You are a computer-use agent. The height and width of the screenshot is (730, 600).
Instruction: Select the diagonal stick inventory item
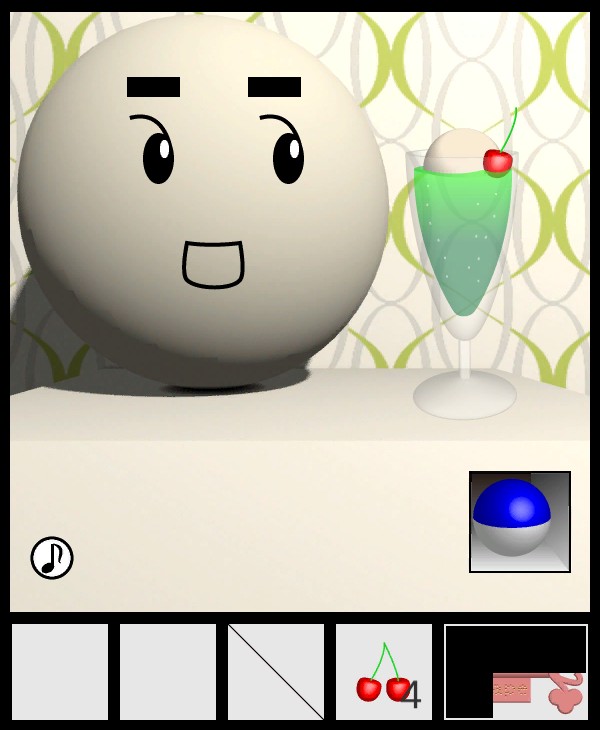pos(276,672)
